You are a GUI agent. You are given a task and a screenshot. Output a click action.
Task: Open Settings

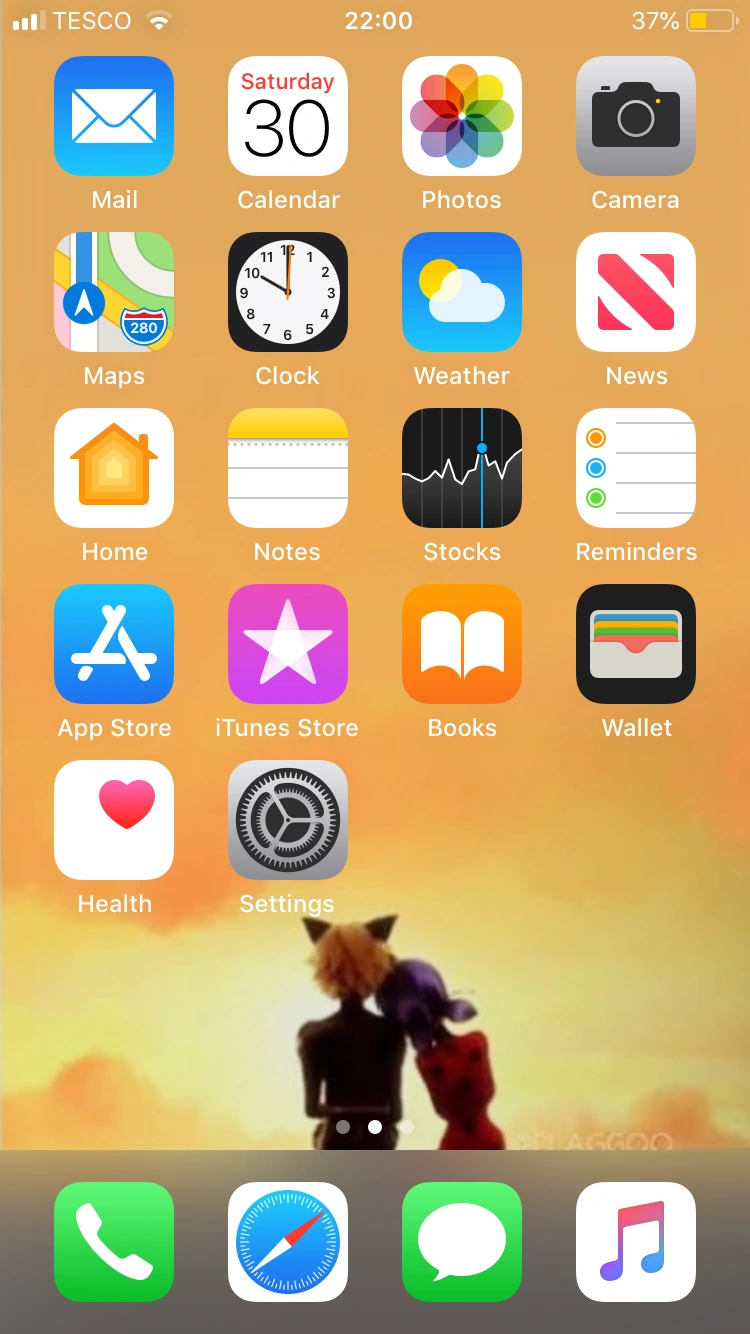(288, 820)
